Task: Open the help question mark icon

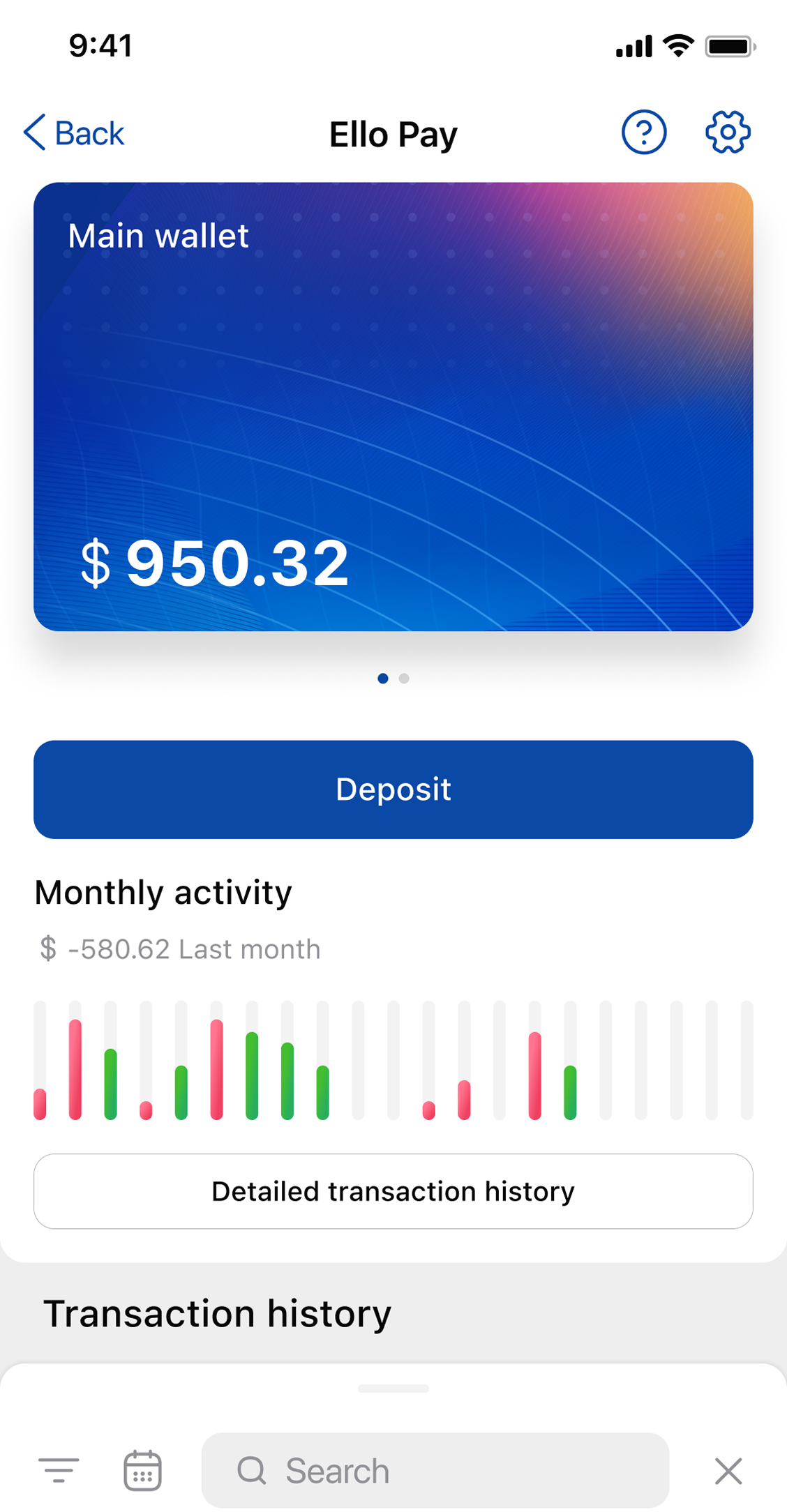Action: pos(643,132)
